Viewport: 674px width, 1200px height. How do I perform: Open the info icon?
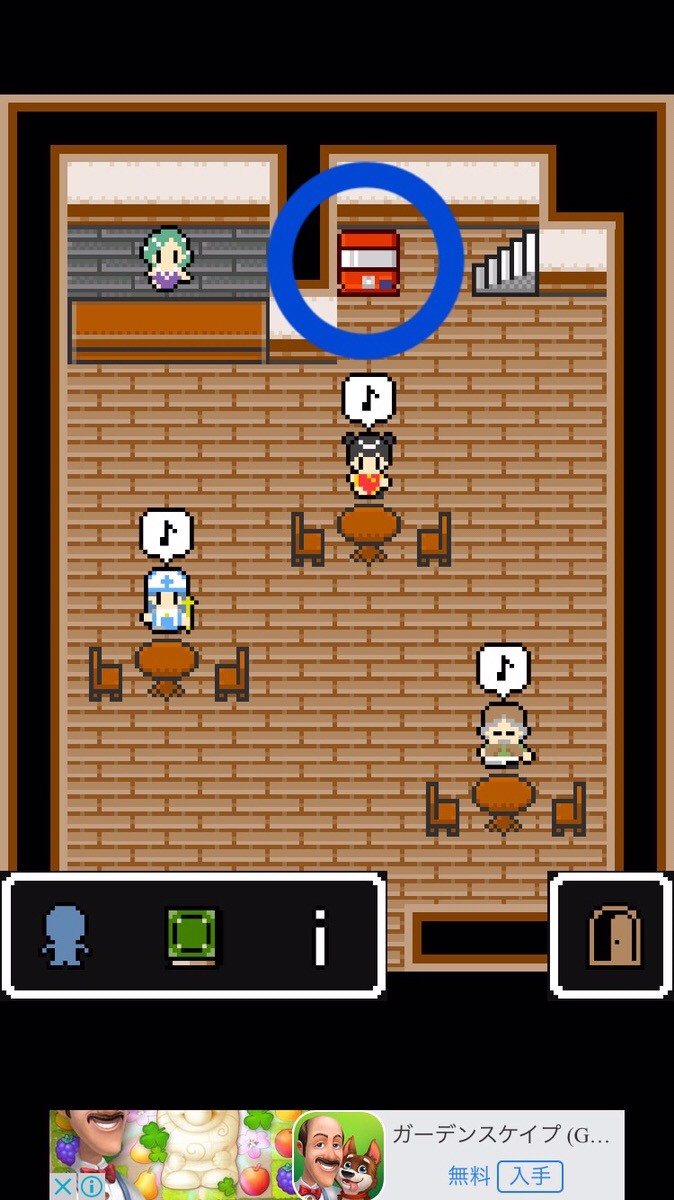click(x=320, y=937)
